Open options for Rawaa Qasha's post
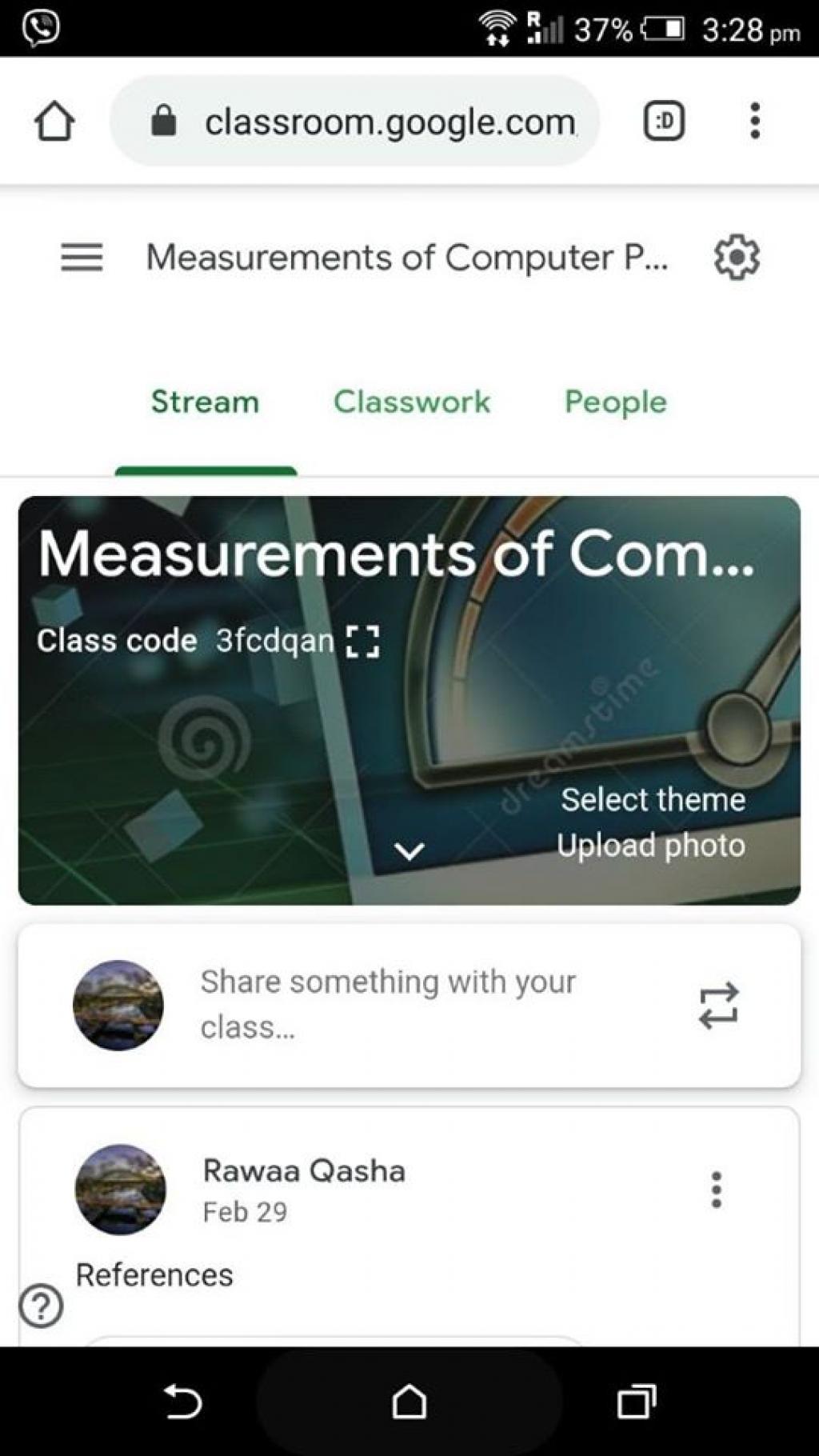Image resolution: width=819 pixels, height=1456 pixels. click(x=717, y=1190)
